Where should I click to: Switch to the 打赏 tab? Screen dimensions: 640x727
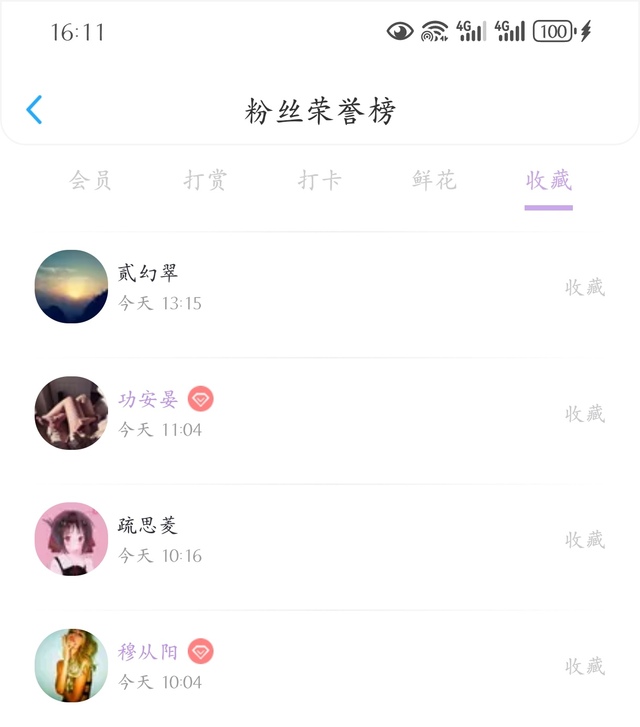205,181
